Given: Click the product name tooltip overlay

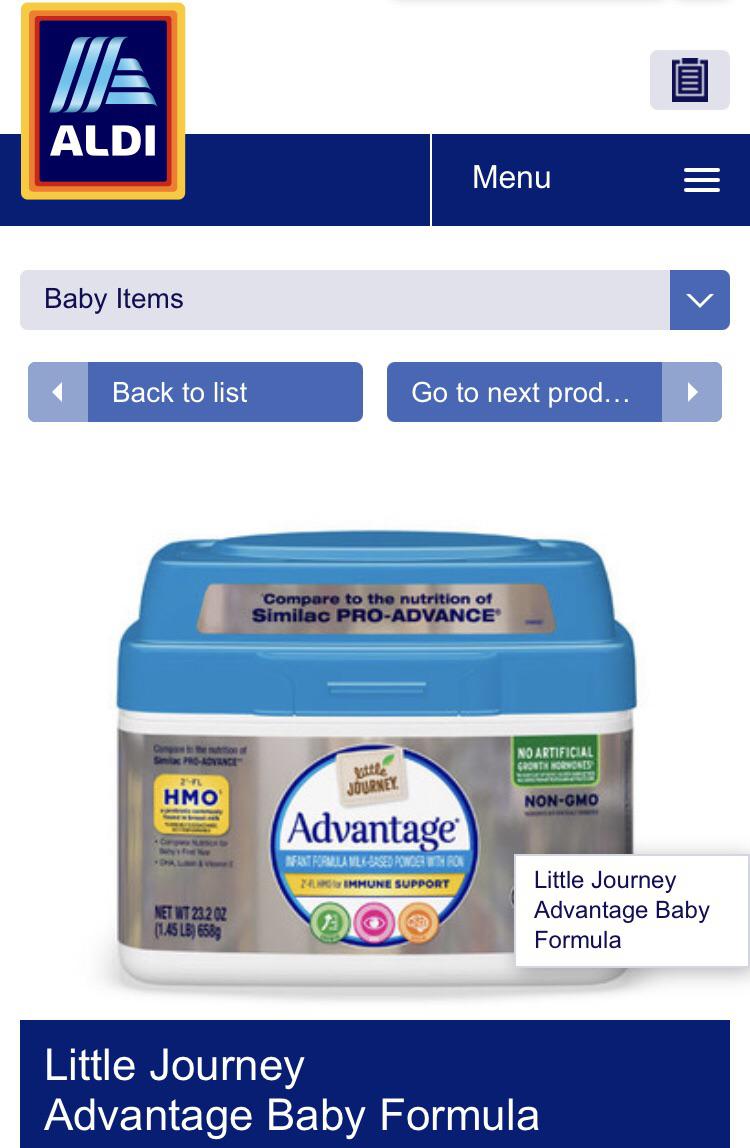Looking at the screenshot, I should point(631,910).
